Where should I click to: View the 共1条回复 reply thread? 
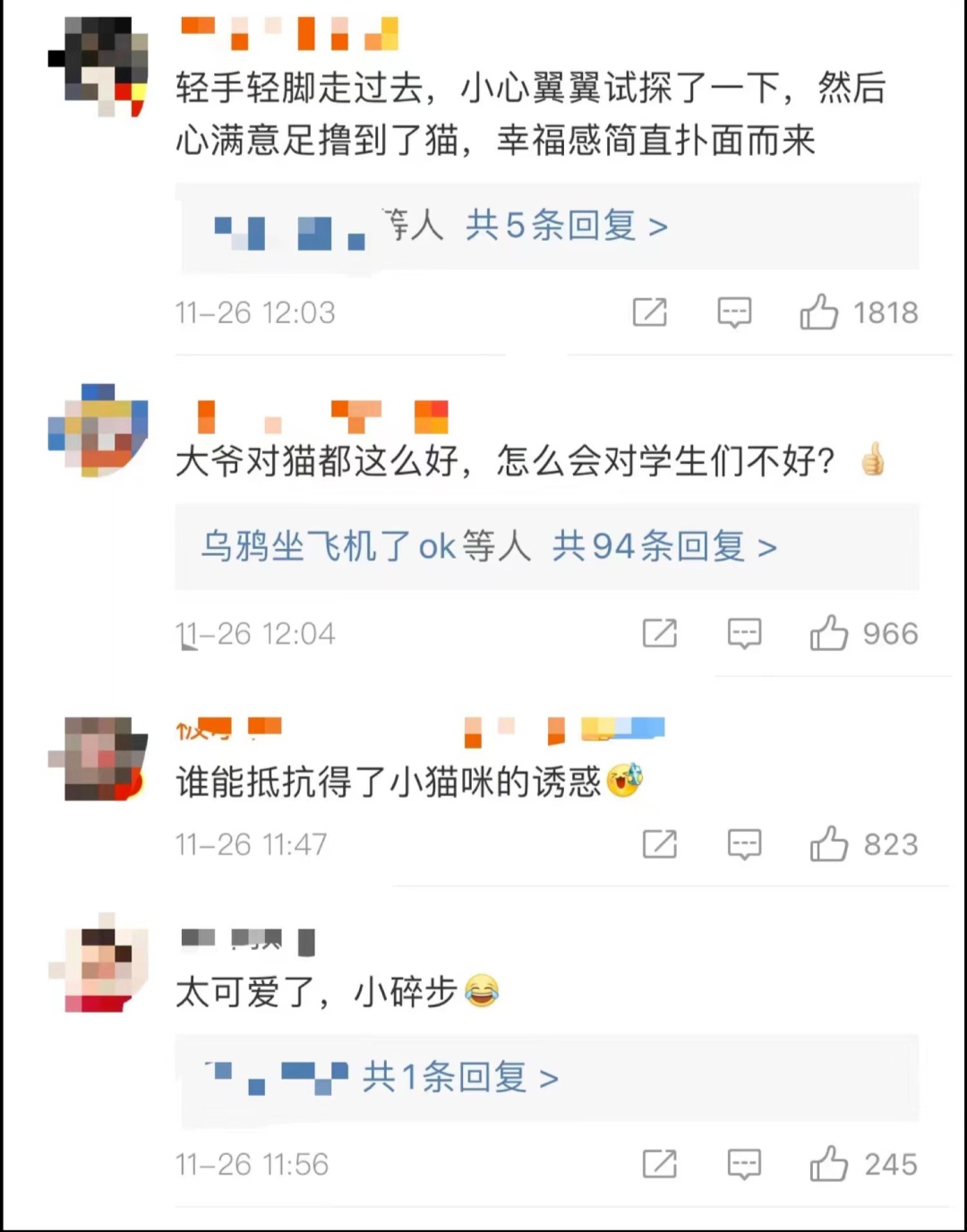tap(460, 1077)
